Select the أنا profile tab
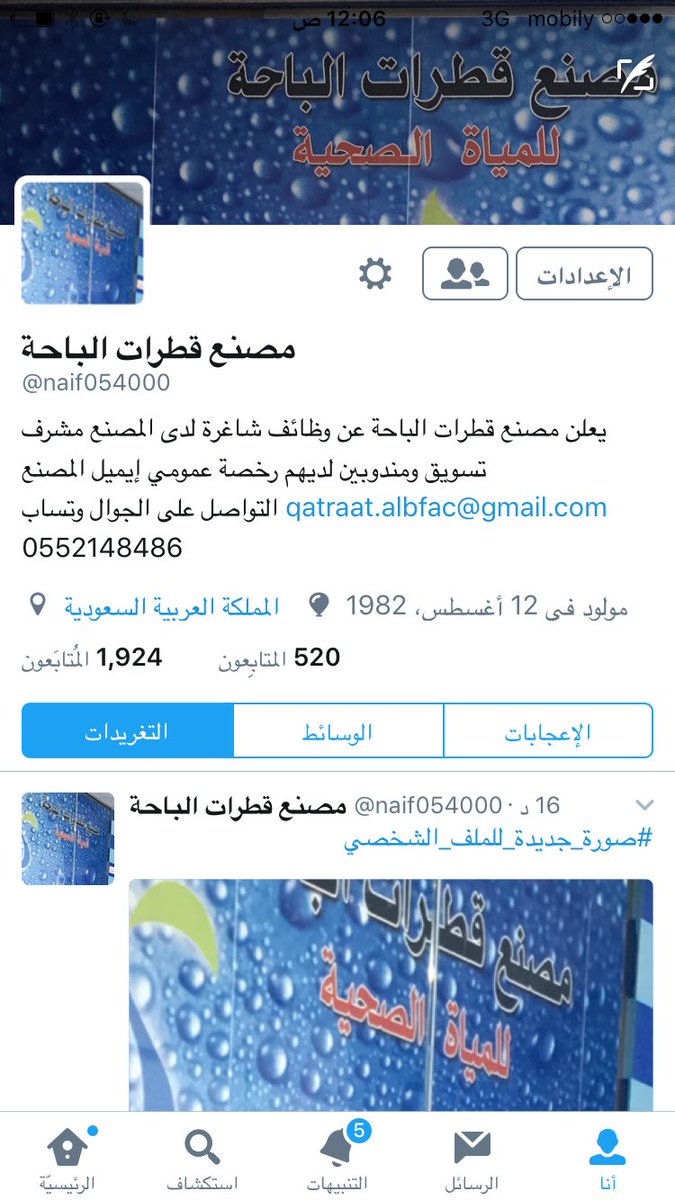Screen dimensions: 675x1200 pyautogui.click(x=607, y=1160)
